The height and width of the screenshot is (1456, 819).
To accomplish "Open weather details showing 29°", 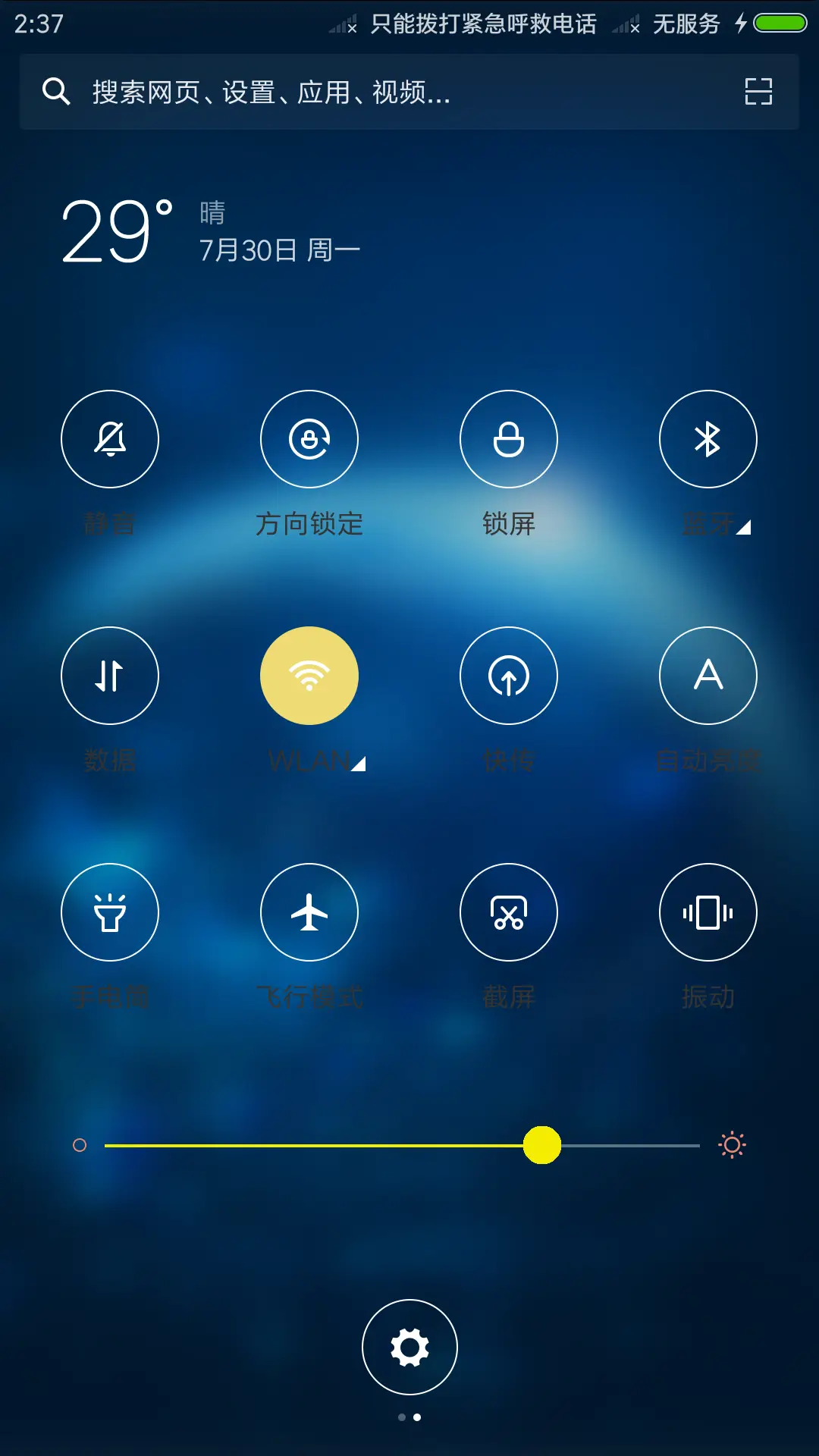I will click(x=118, y=231).
